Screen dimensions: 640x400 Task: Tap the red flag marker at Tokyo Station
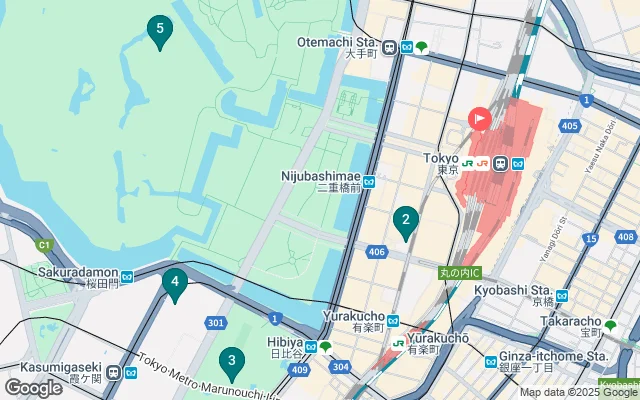tap(479, 119)
